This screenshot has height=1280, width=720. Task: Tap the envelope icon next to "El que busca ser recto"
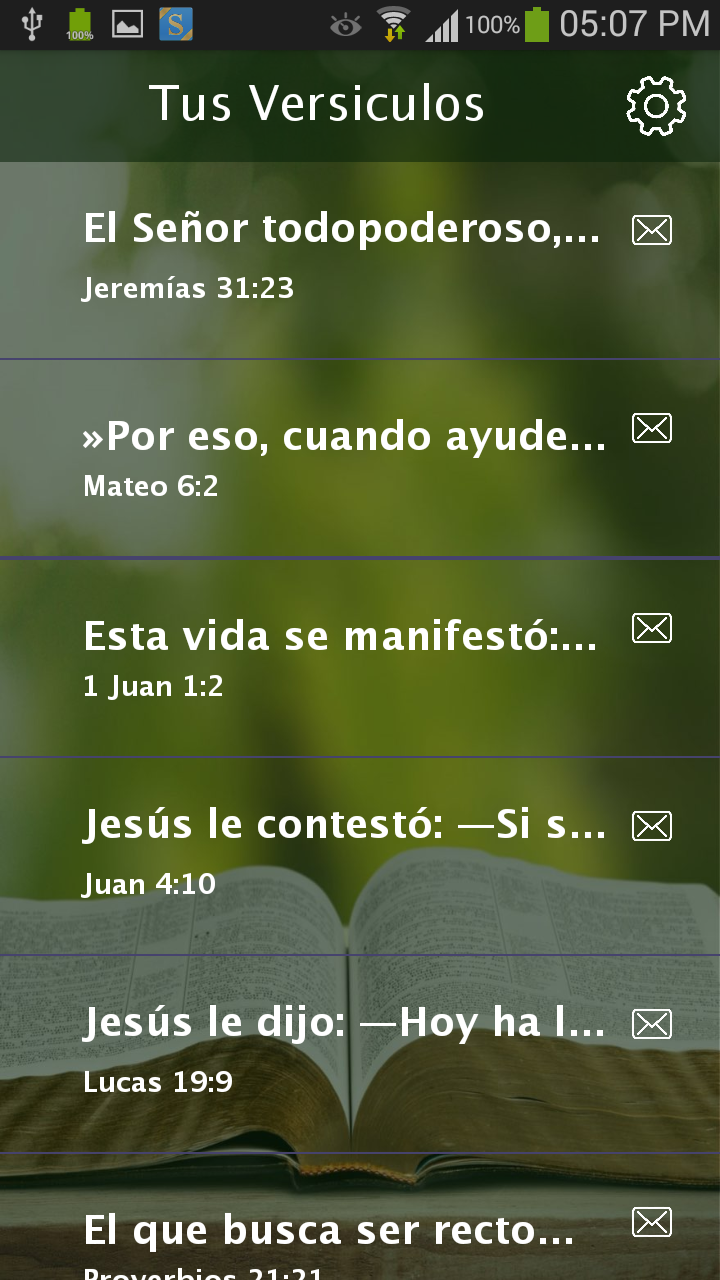(x=652, y=1222)
